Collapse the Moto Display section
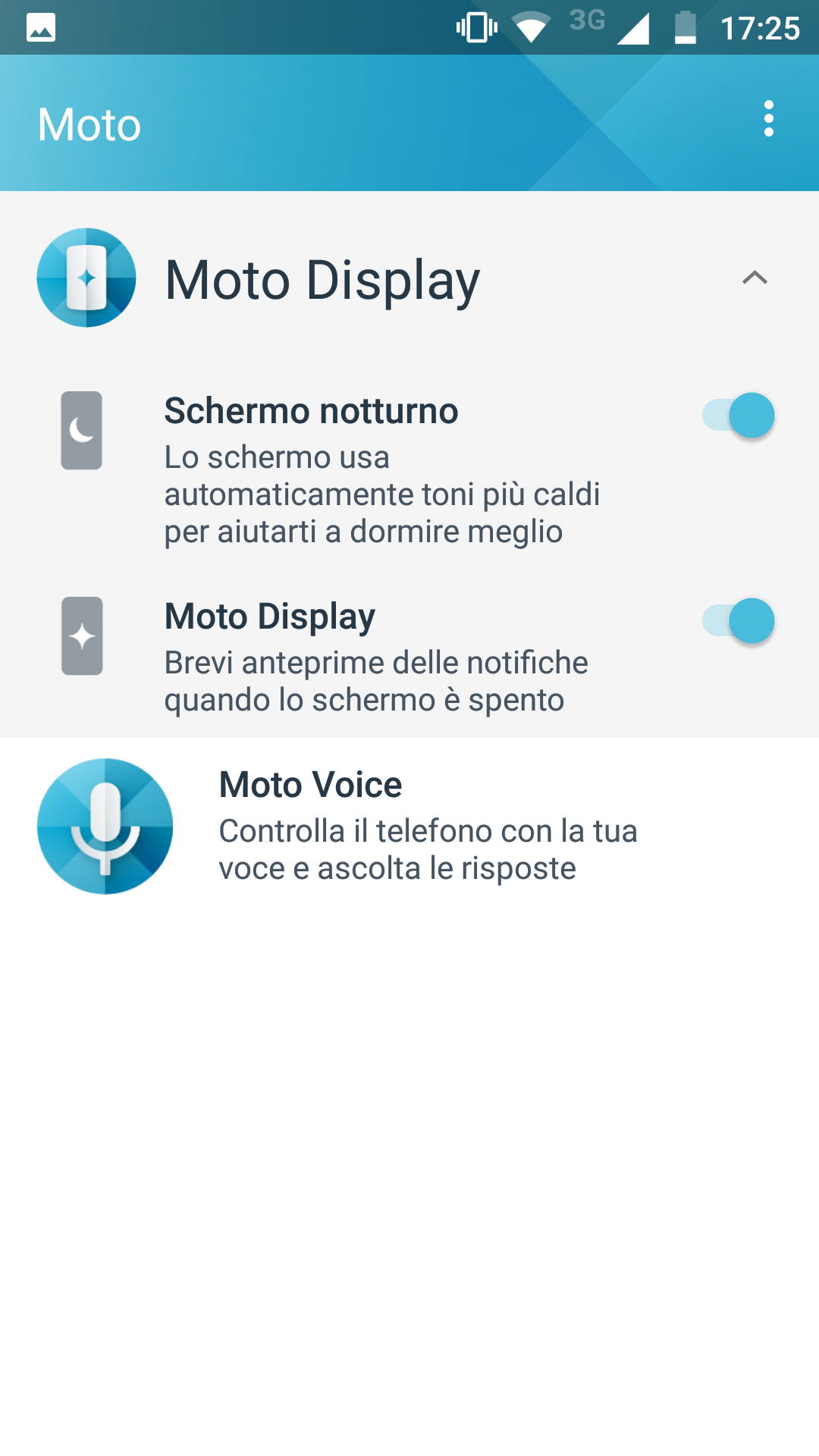Screen dimensions: 819x1456 coord(754,278)
